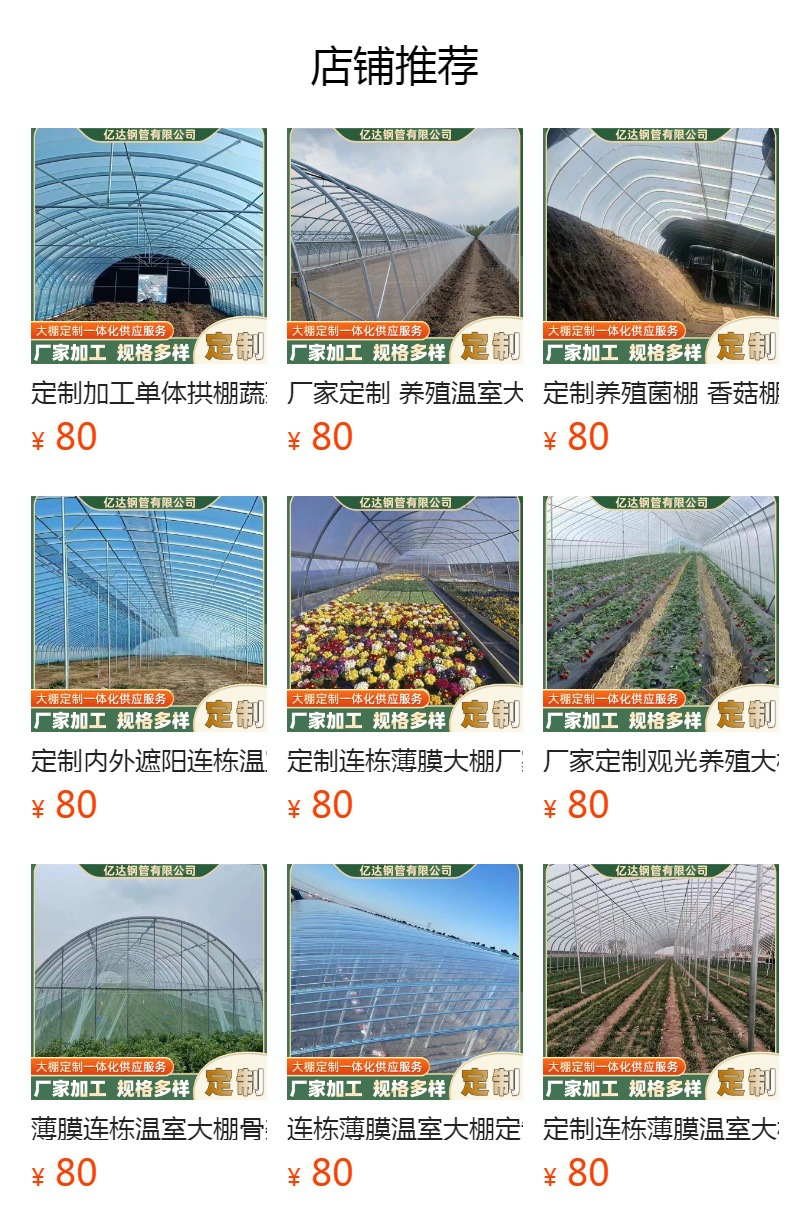This screenshot has width=790, height=1232.
Task: View the 连栋薄膜温室大棚定制 item
Action: (405, 1028)
